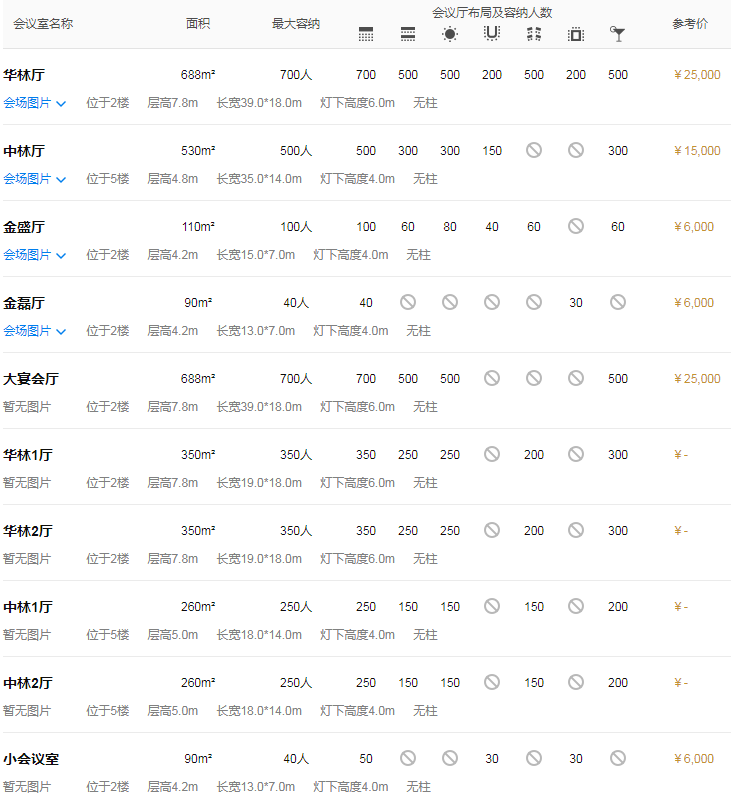
Task: Expand 会场图片 for 华林厅
Action: tap(34, 103)
